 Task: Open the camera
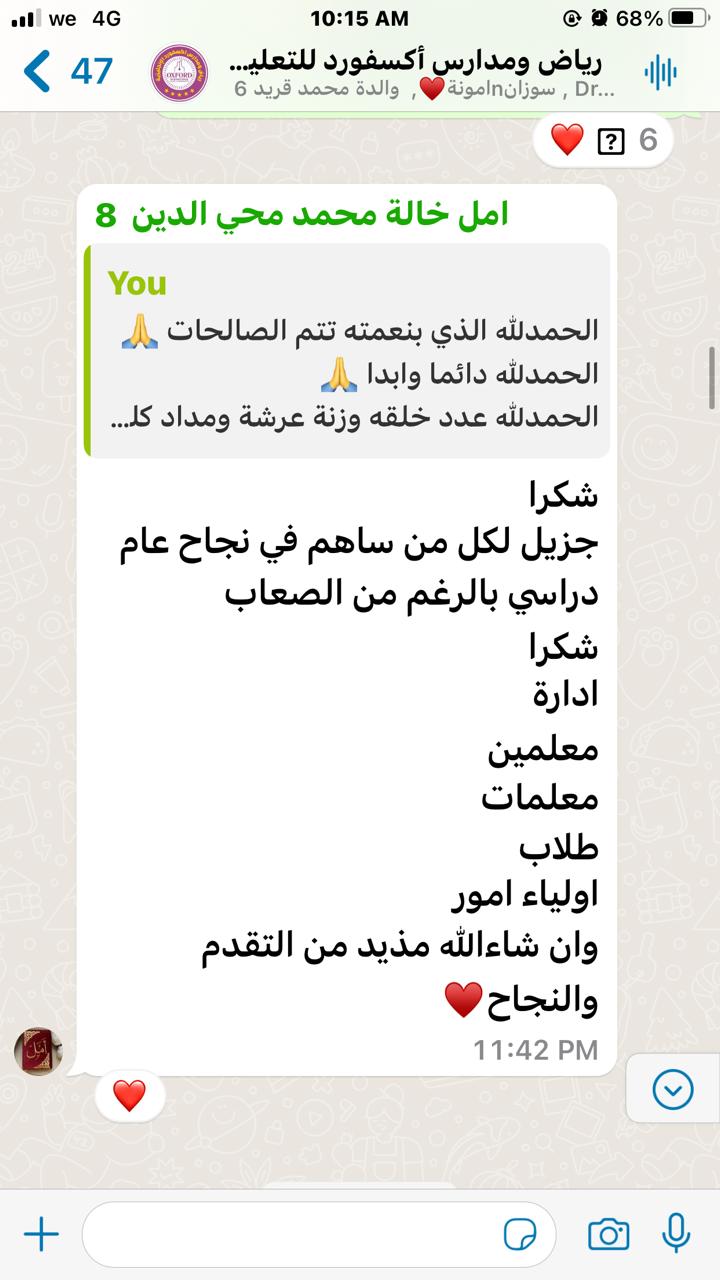tap(608, 1234)
